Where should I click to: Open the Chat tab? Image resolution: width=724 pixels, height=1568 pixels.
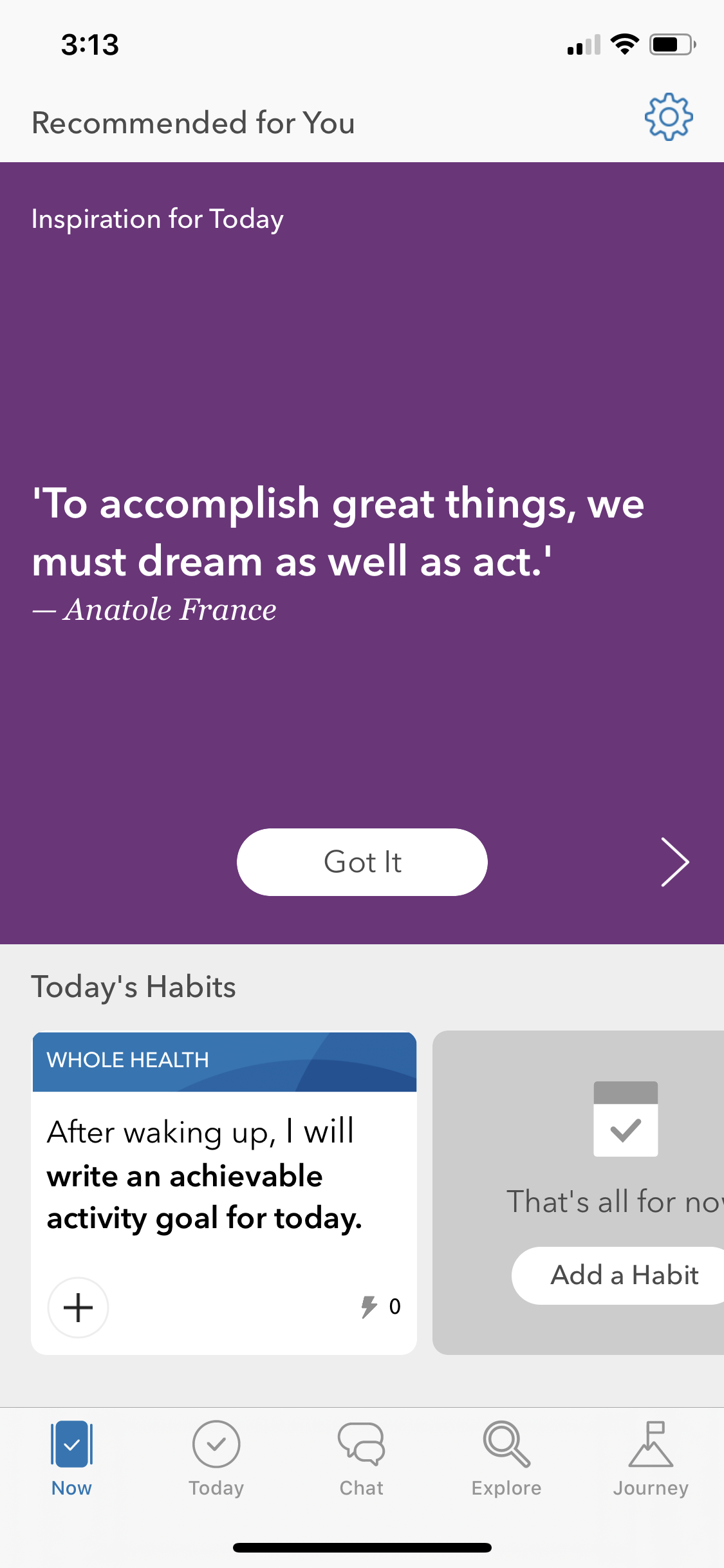coord(361,1459)
